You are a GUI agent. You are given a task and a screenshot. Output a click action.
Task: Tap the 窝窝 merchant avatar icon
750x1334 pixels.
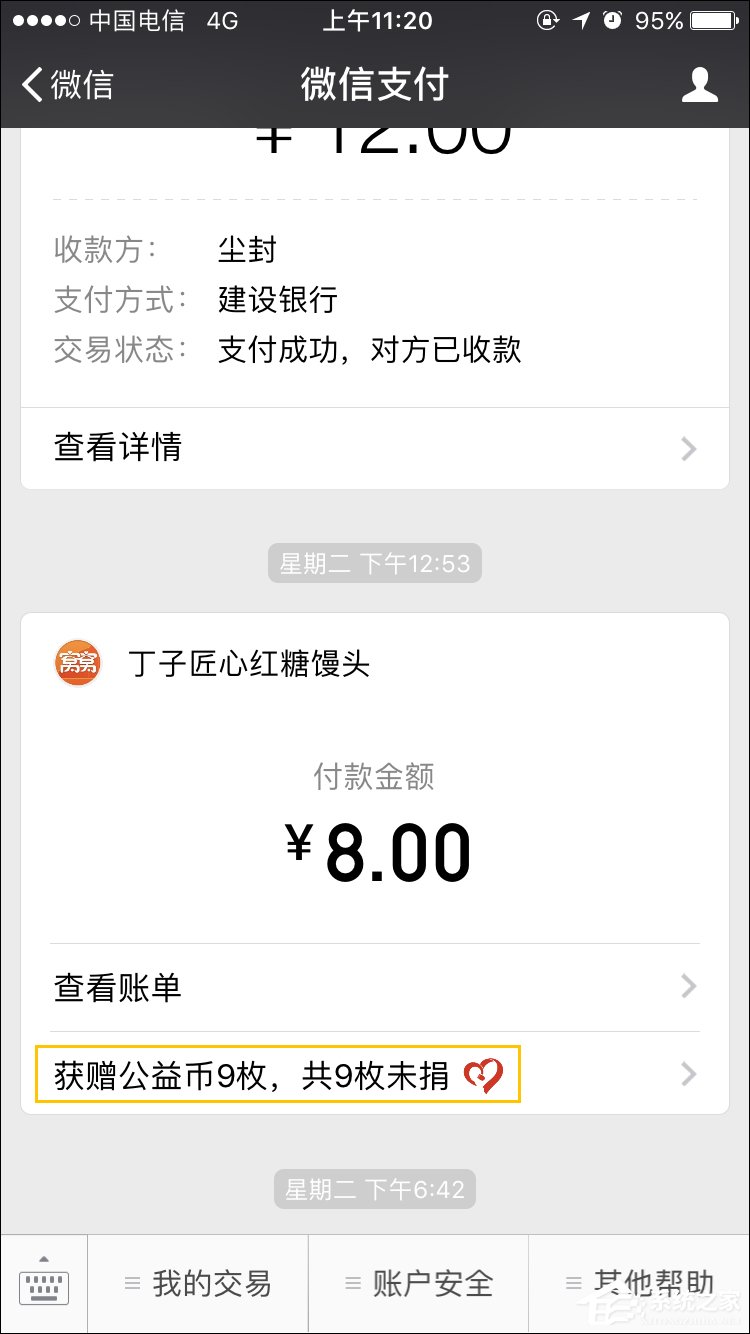77,662
